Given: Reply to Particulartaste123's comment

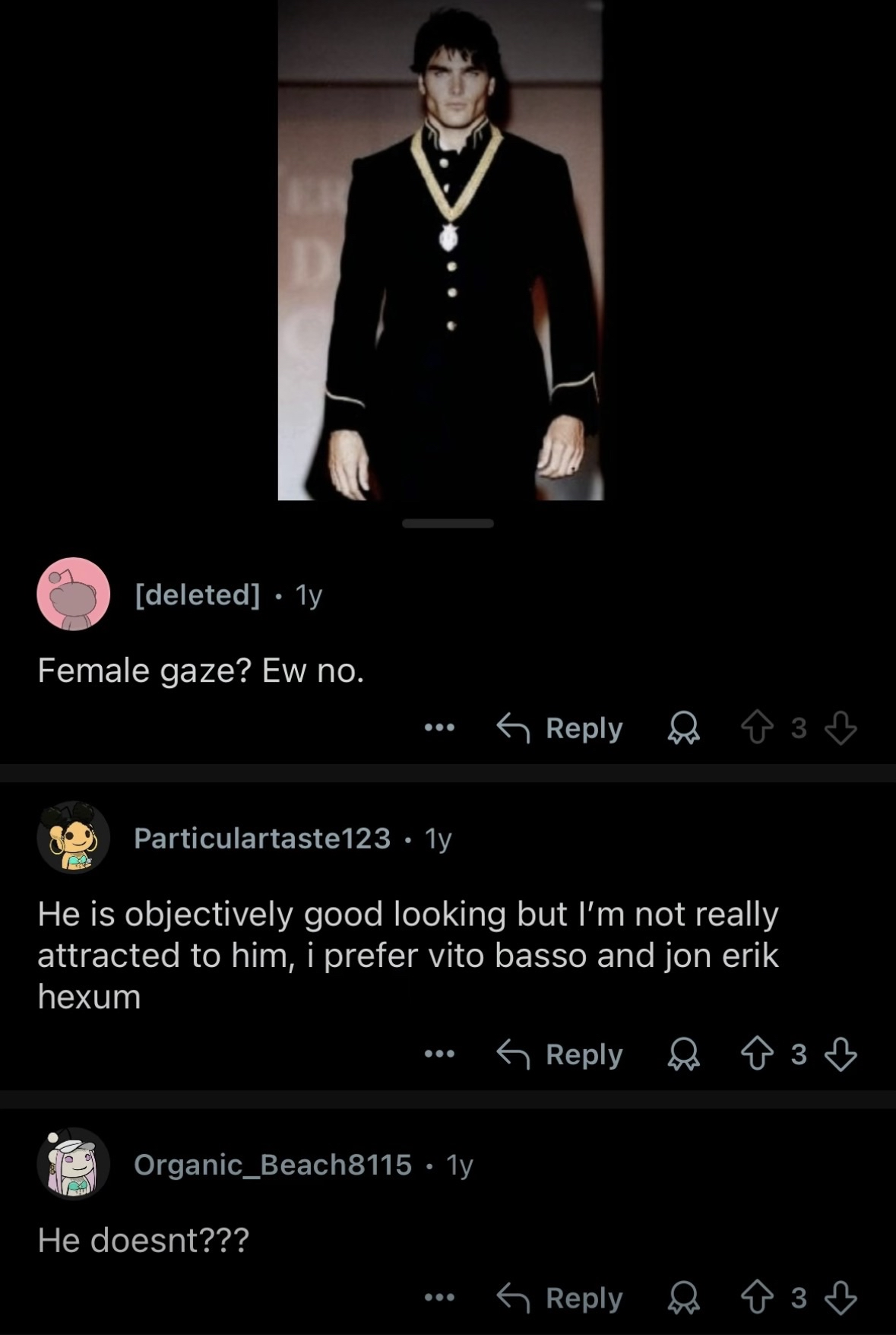Looking at the screenshot, I should [560, 1054].
